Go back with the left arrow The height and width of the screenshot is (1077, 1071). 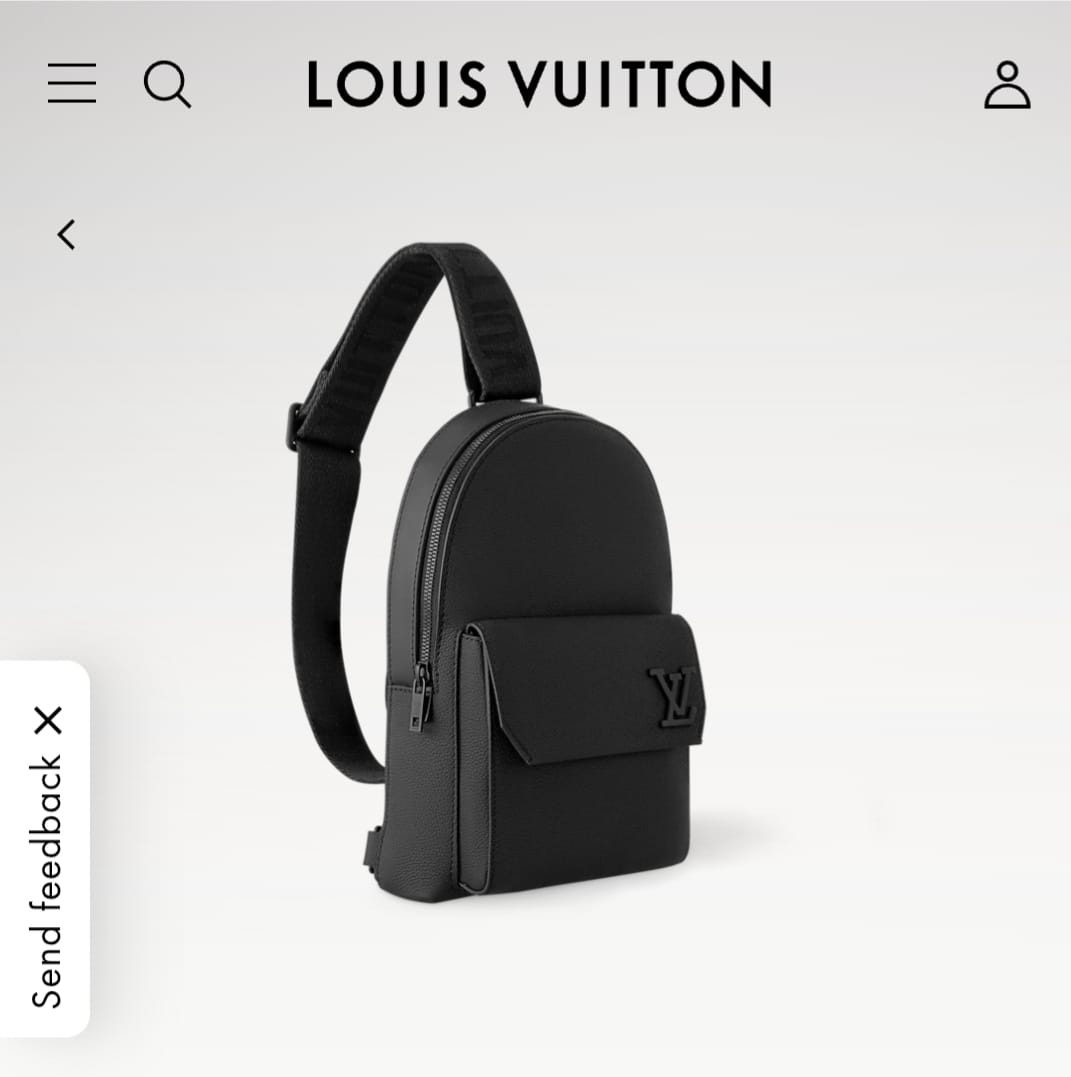point(66,235)
